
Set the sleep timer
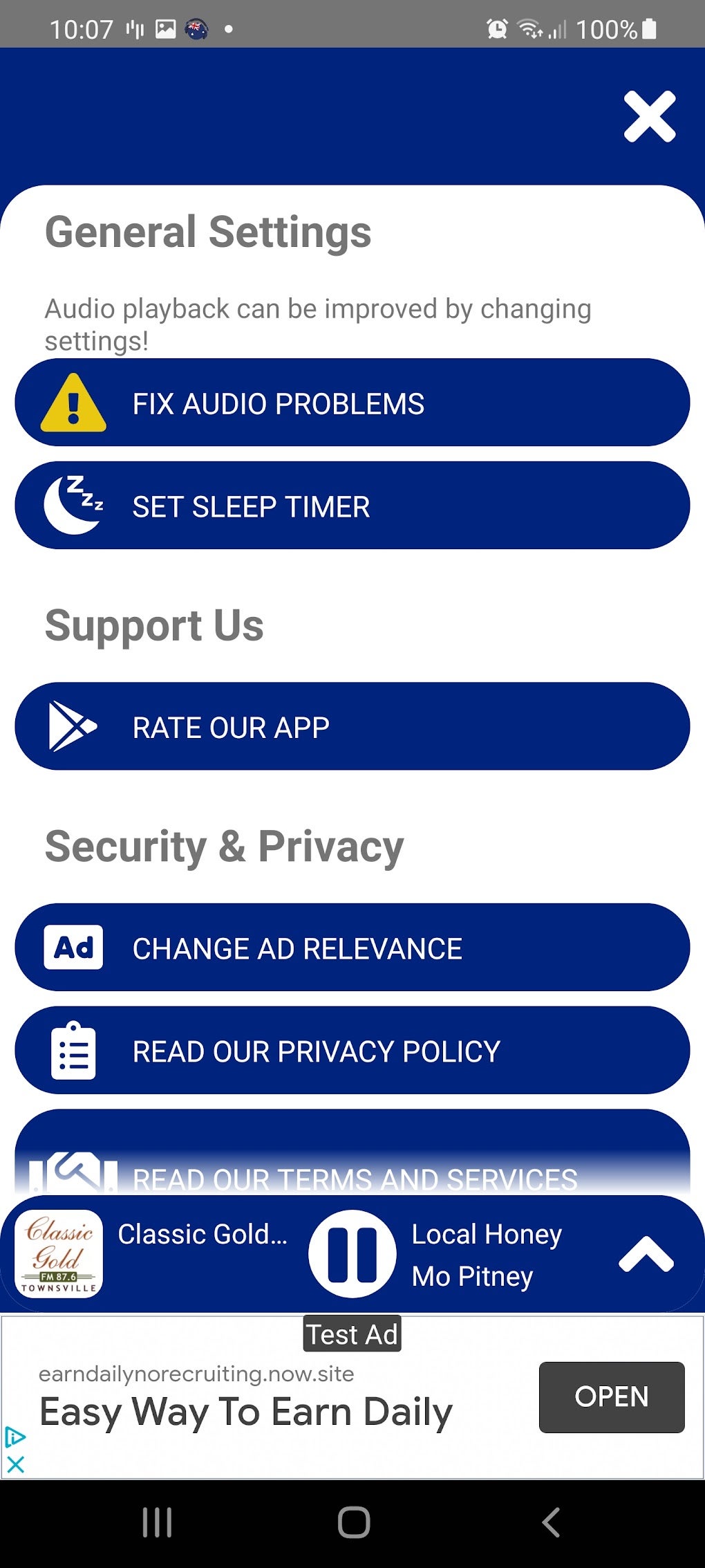(x=352, y=506)
